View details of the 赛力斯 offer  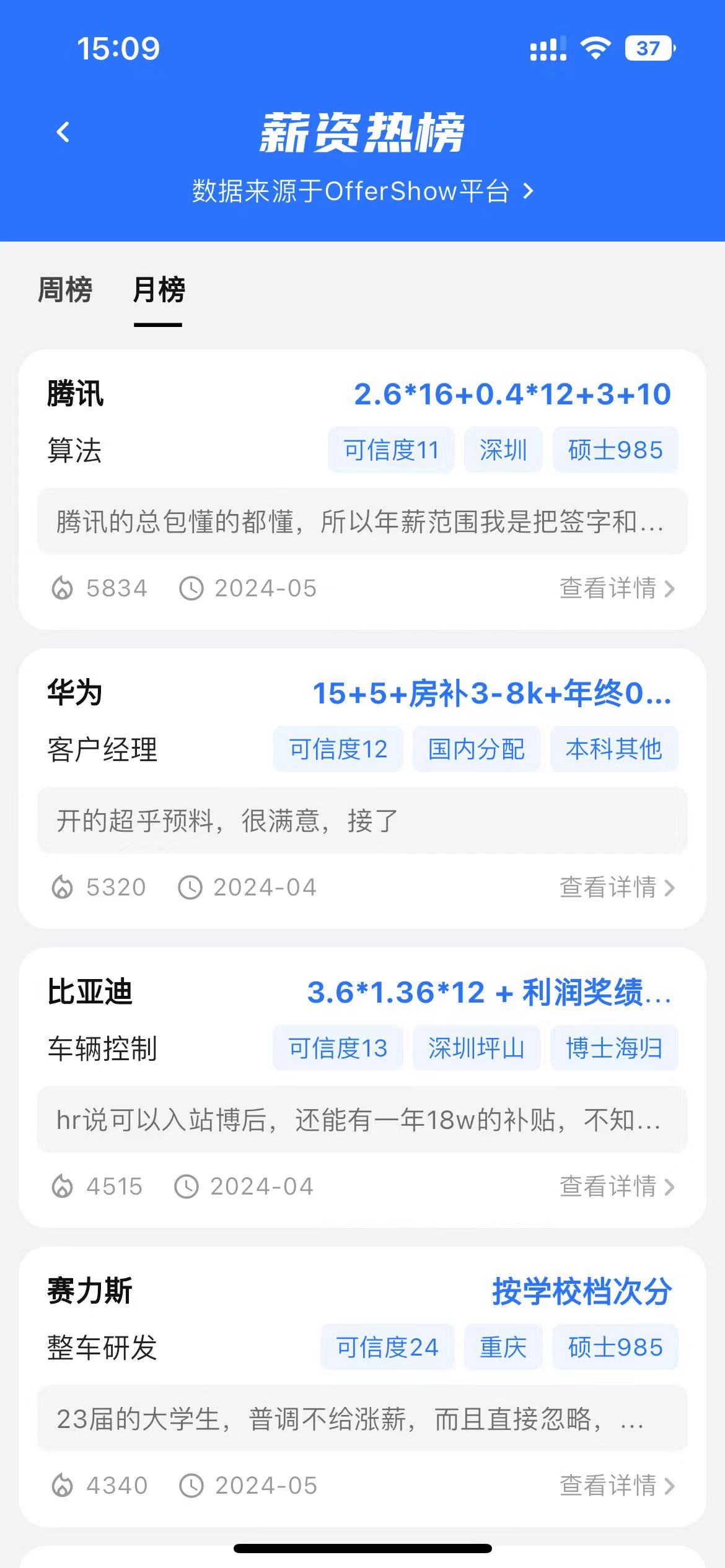616,1486
